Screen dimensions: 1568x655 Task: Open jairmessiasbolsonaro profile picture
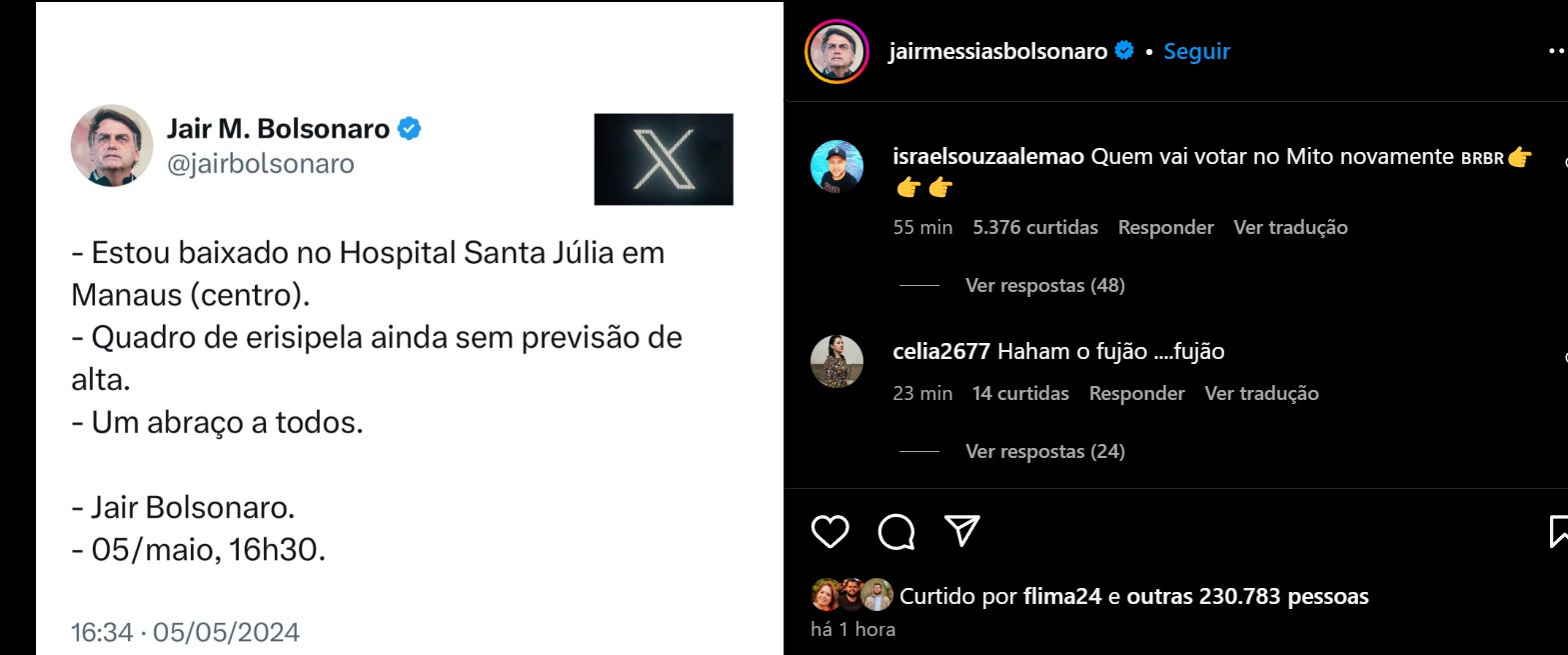(x=836, y=52)
